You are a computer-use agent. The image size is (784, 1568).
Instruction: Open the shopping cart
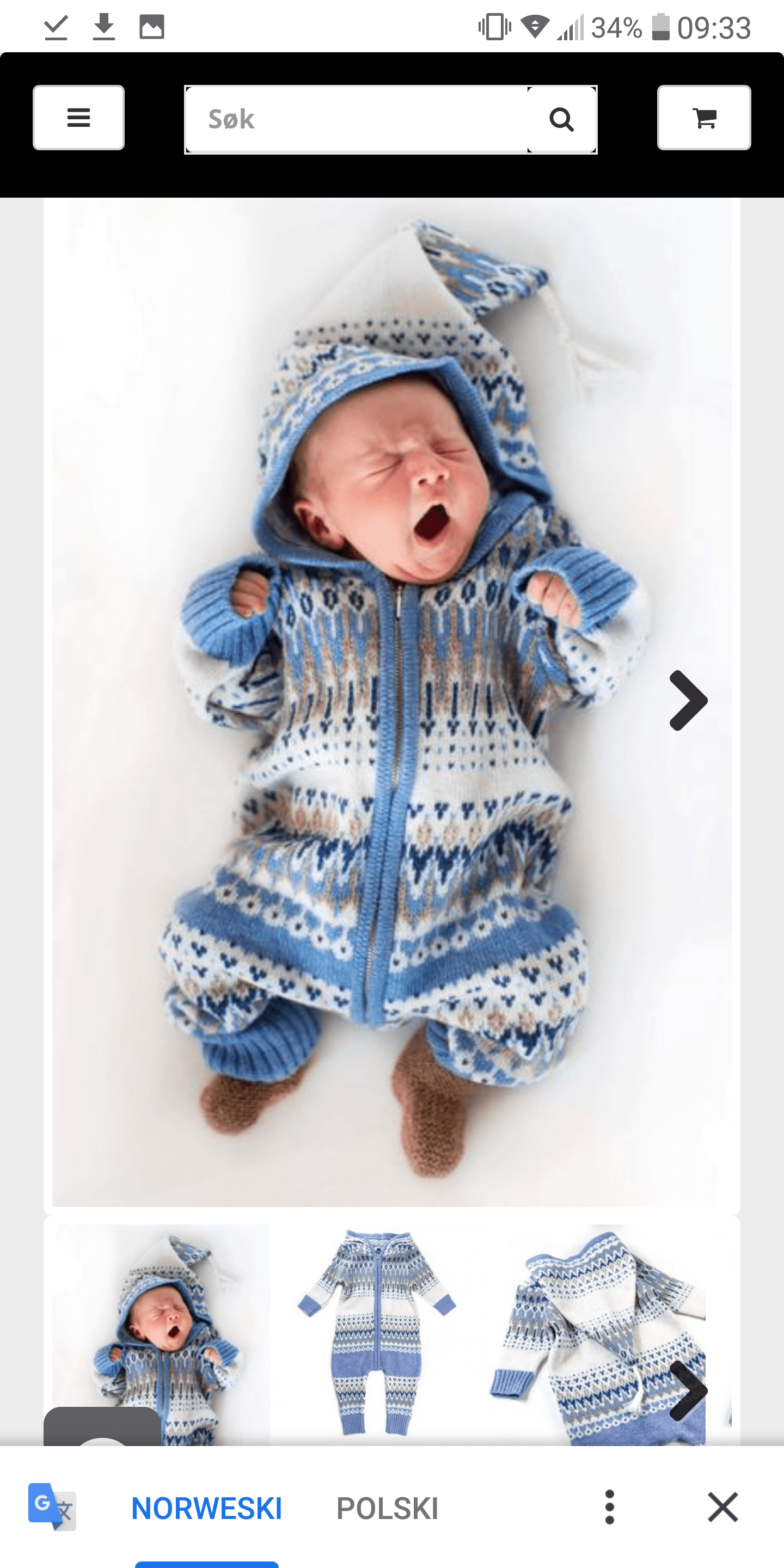click(x=703, y=118)
